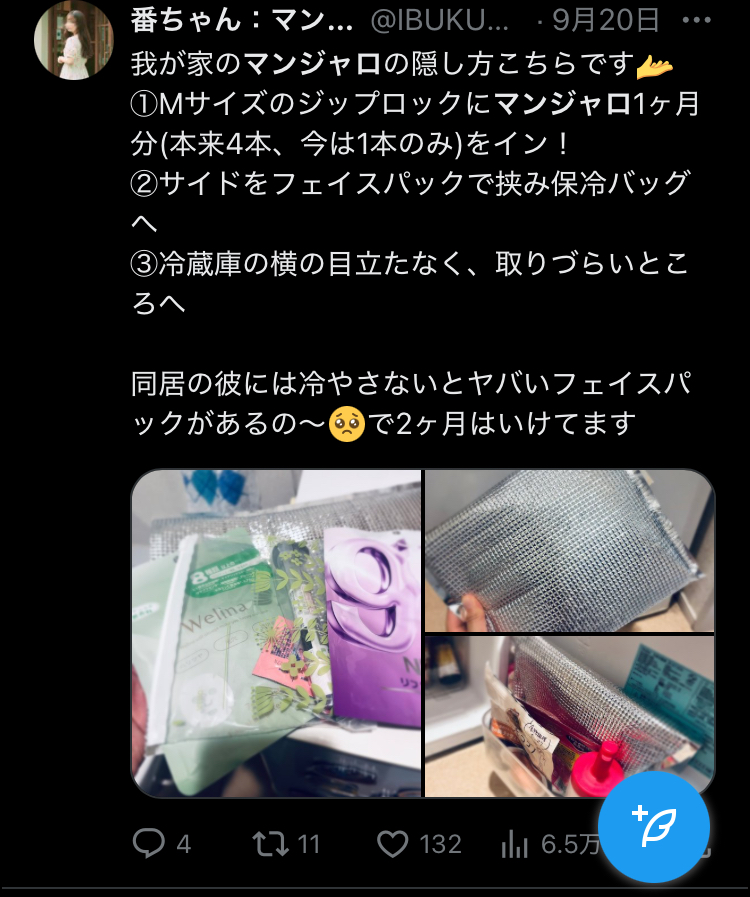Open the @IBUKU handle profile link

pos(443,20)
